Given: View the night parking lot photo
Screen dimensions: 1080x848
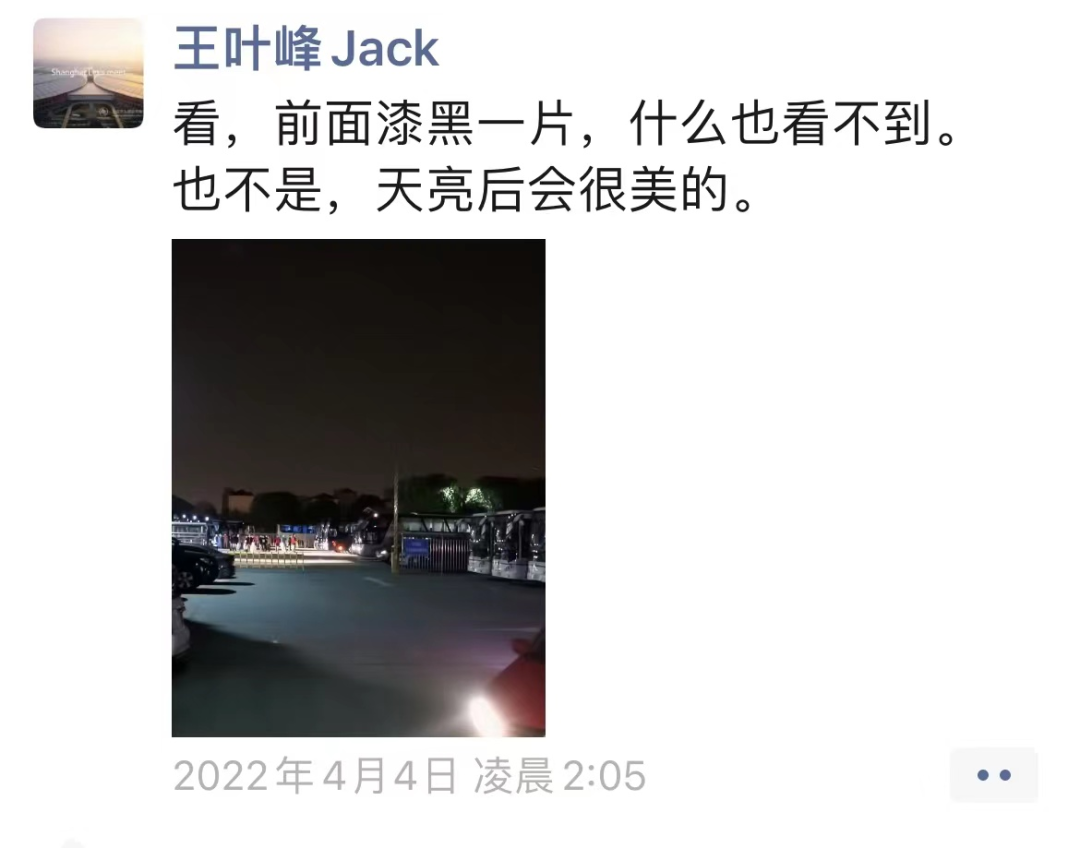Looking at the screenshot, I should [x=358, y=487].
